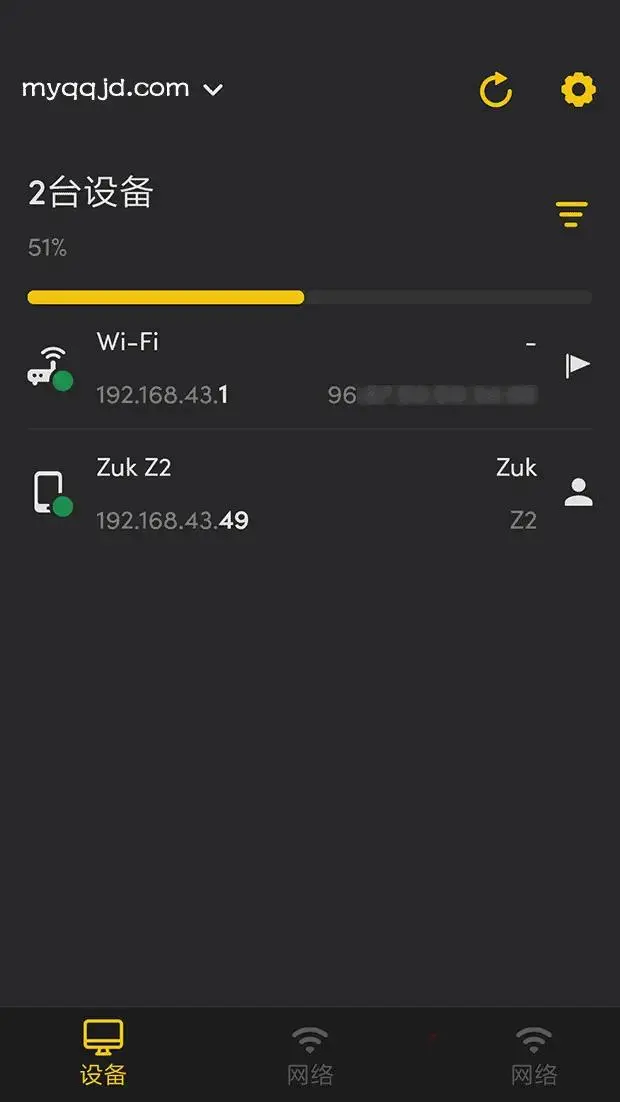Tap the person icon on Zuk Z2 row
The height and width of the screenshot is (1102, 620).
578,492
